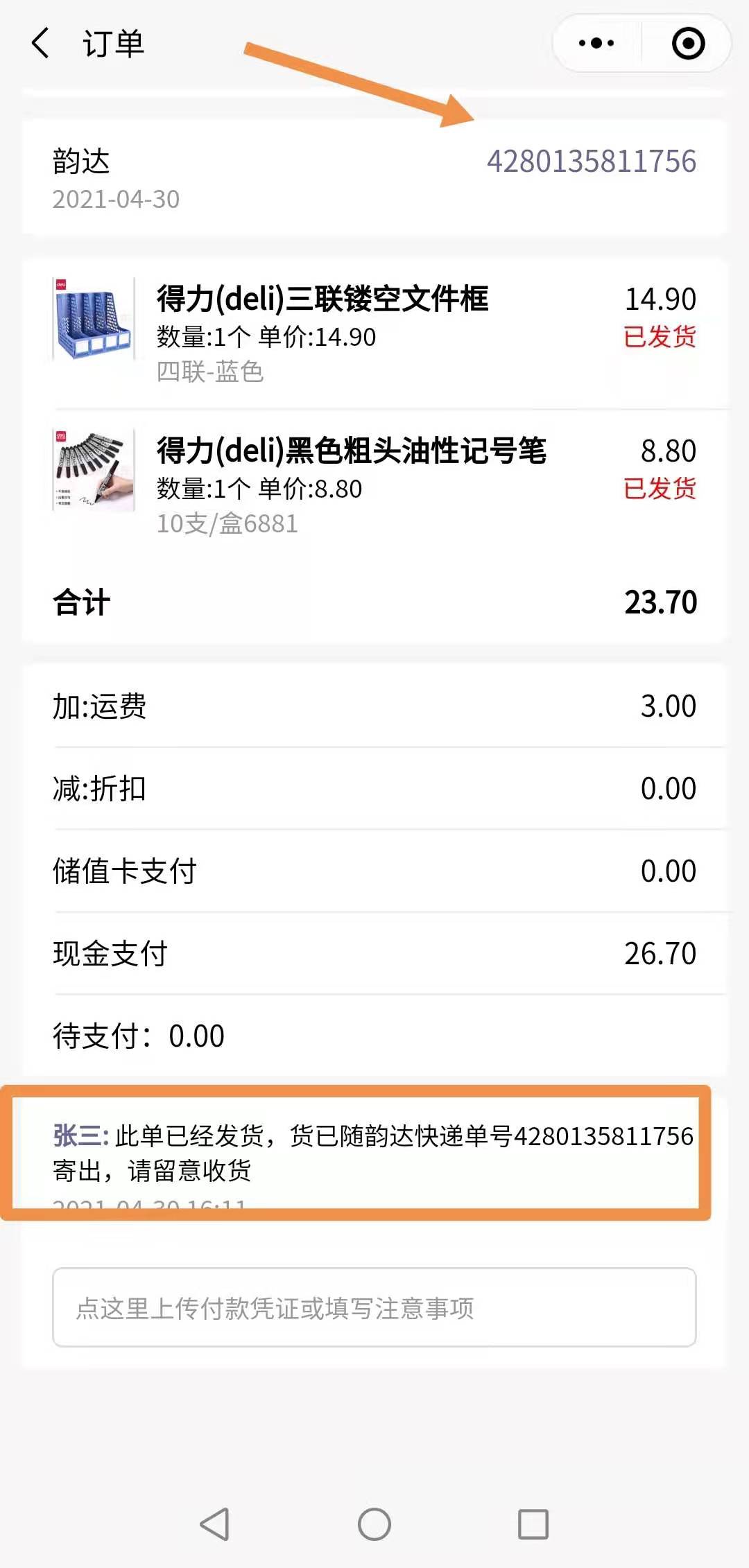Tap the system home button
This screenshot has height=1568, width=749.
pyautogui.click(x=374, y=1524)
